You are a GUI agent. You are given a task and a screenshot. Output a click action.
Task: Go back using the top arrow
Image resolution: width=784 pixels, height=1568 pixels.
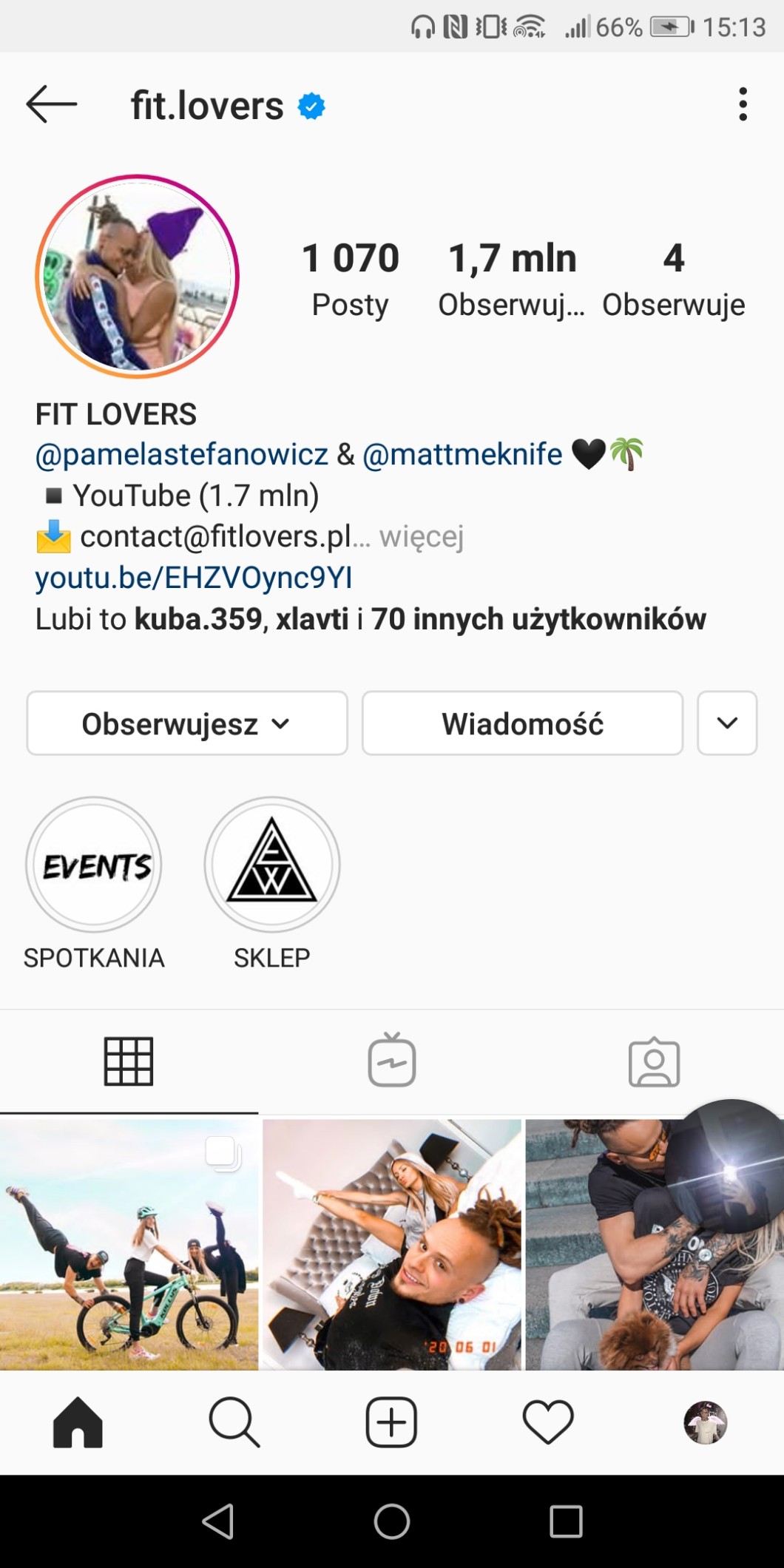click(51, 104)
